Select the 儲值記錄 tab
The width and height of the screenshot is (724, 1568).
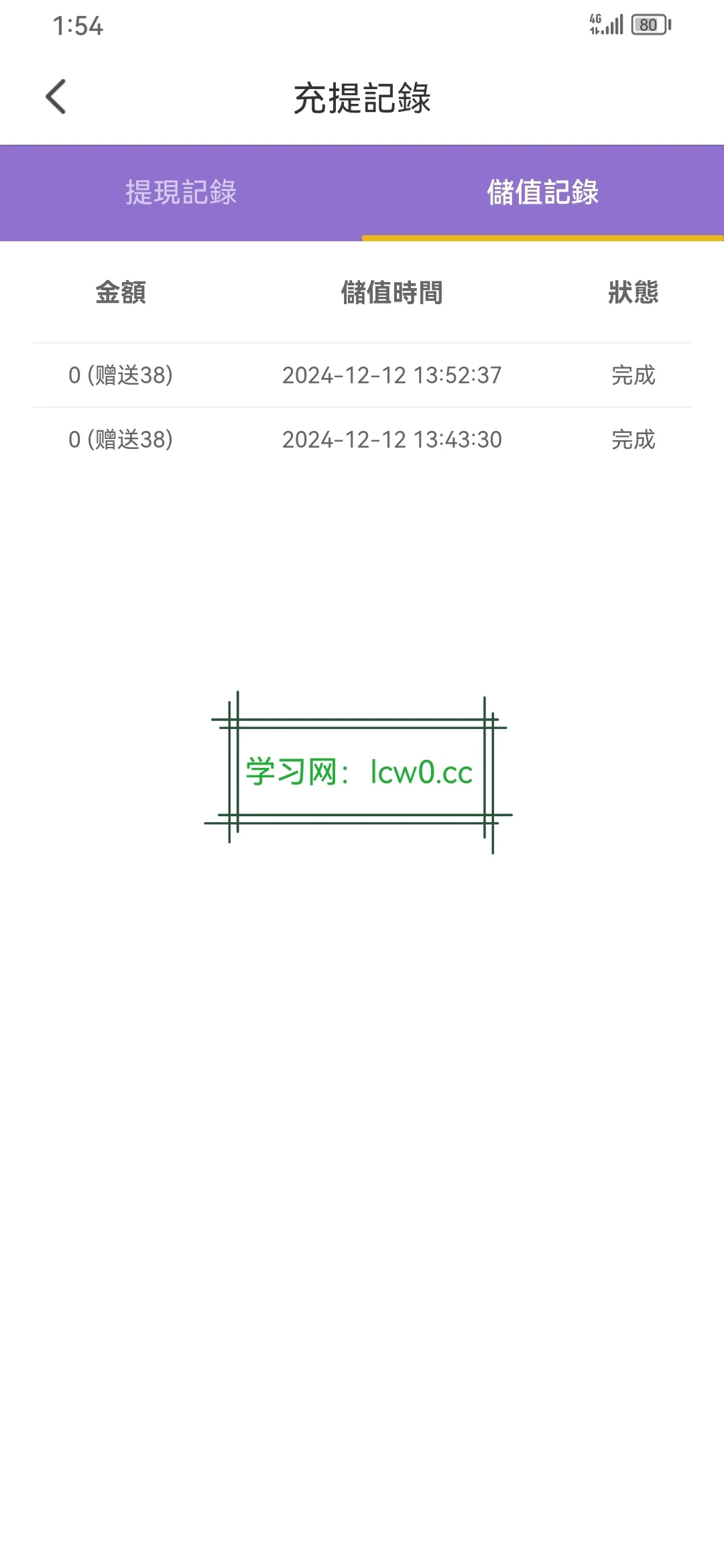click(x=542, y=193)
